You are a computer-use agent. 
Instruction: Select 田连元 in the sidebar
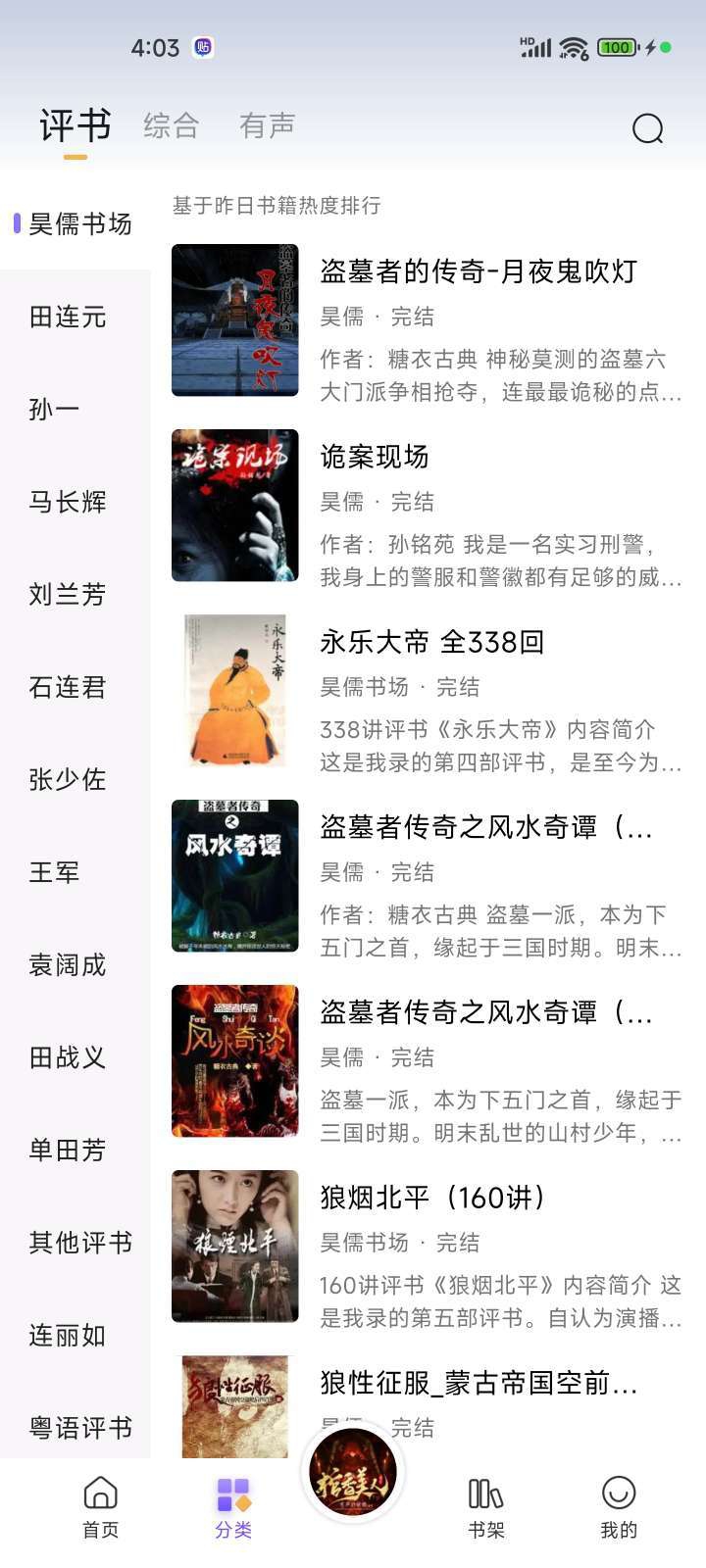[68, 317]
